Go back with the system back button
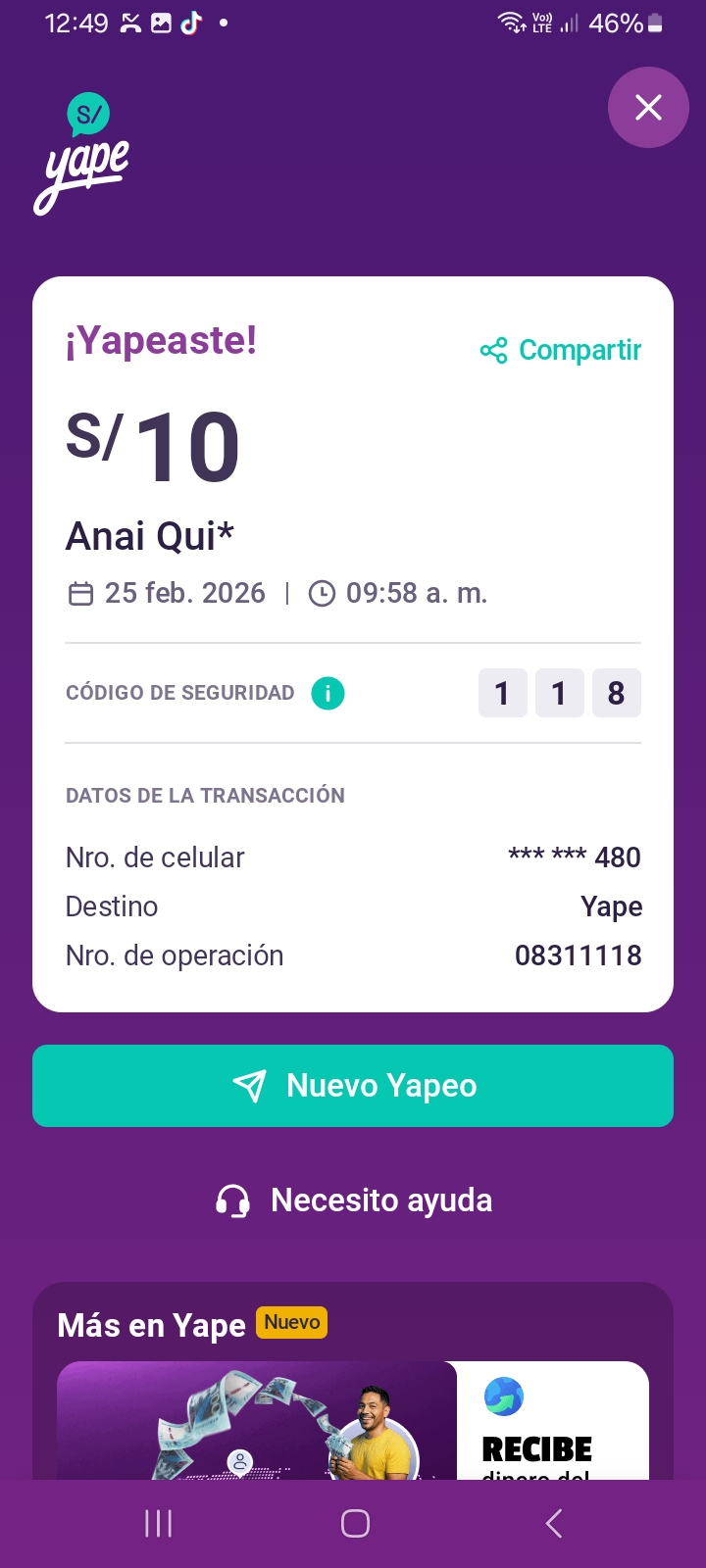This screenshot has width=706, height=1568. point(554,1523)
